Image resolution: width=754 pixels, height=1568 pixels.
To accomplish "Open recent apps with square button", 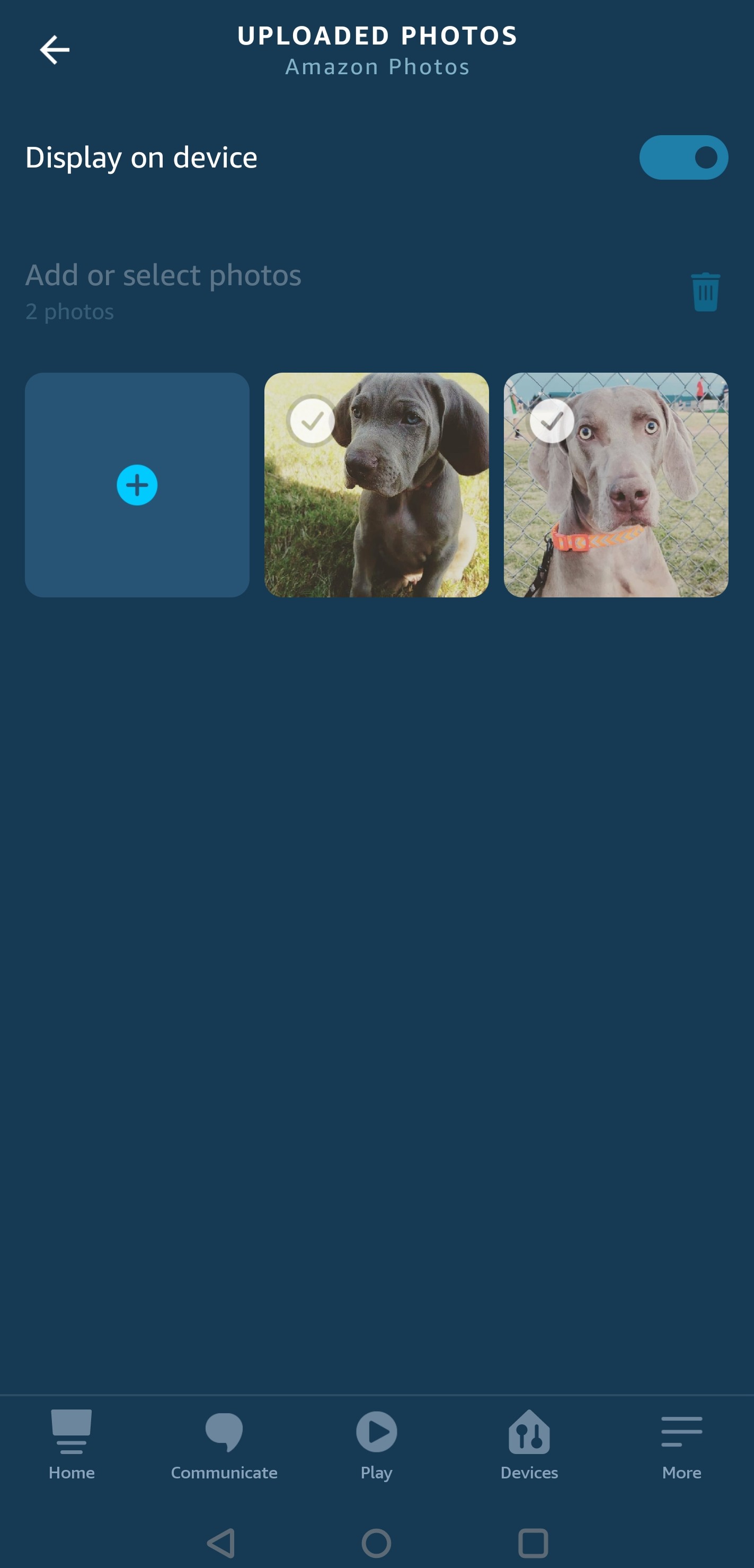I will [x=533, y=1543].
